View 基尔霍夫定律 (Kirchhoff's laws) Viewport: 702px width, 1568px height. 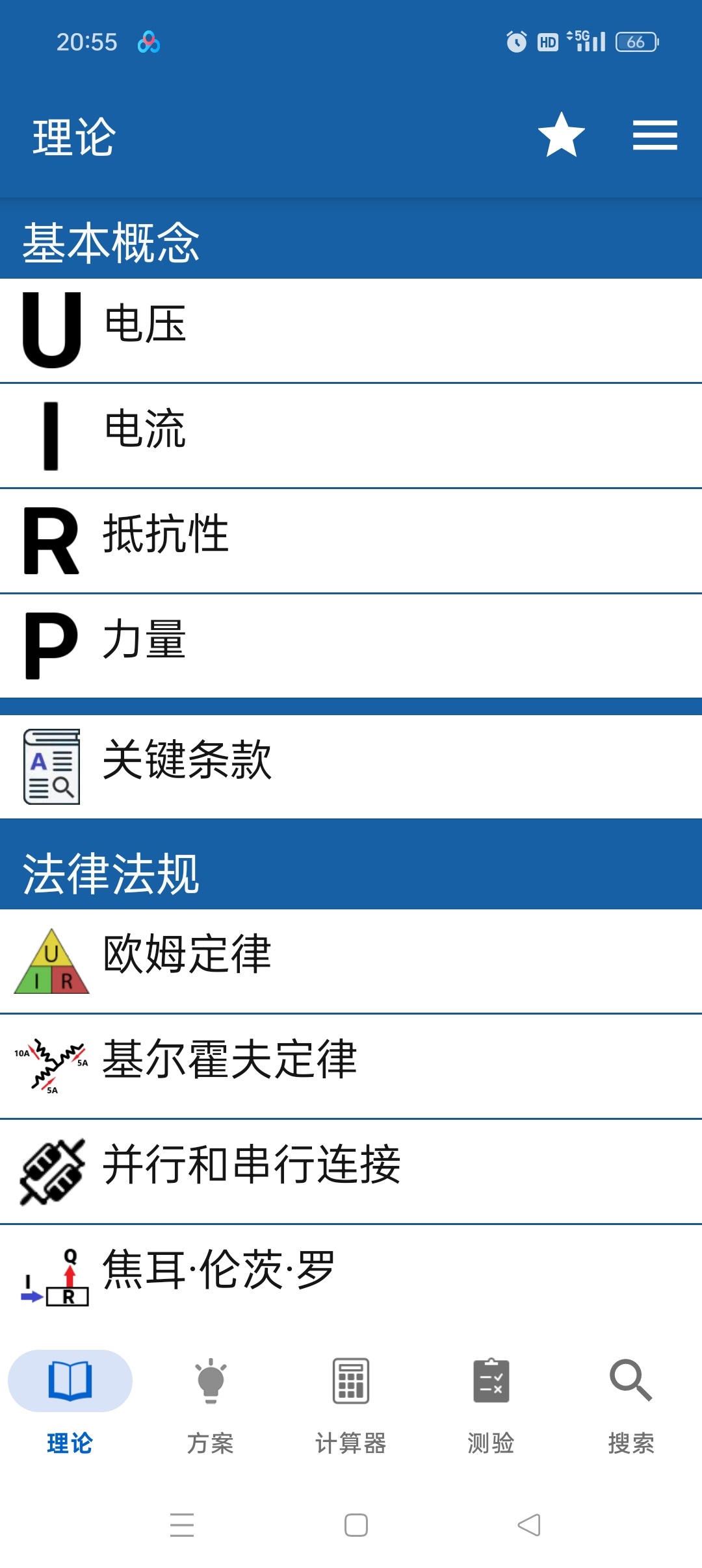[x=351, y=1066]
